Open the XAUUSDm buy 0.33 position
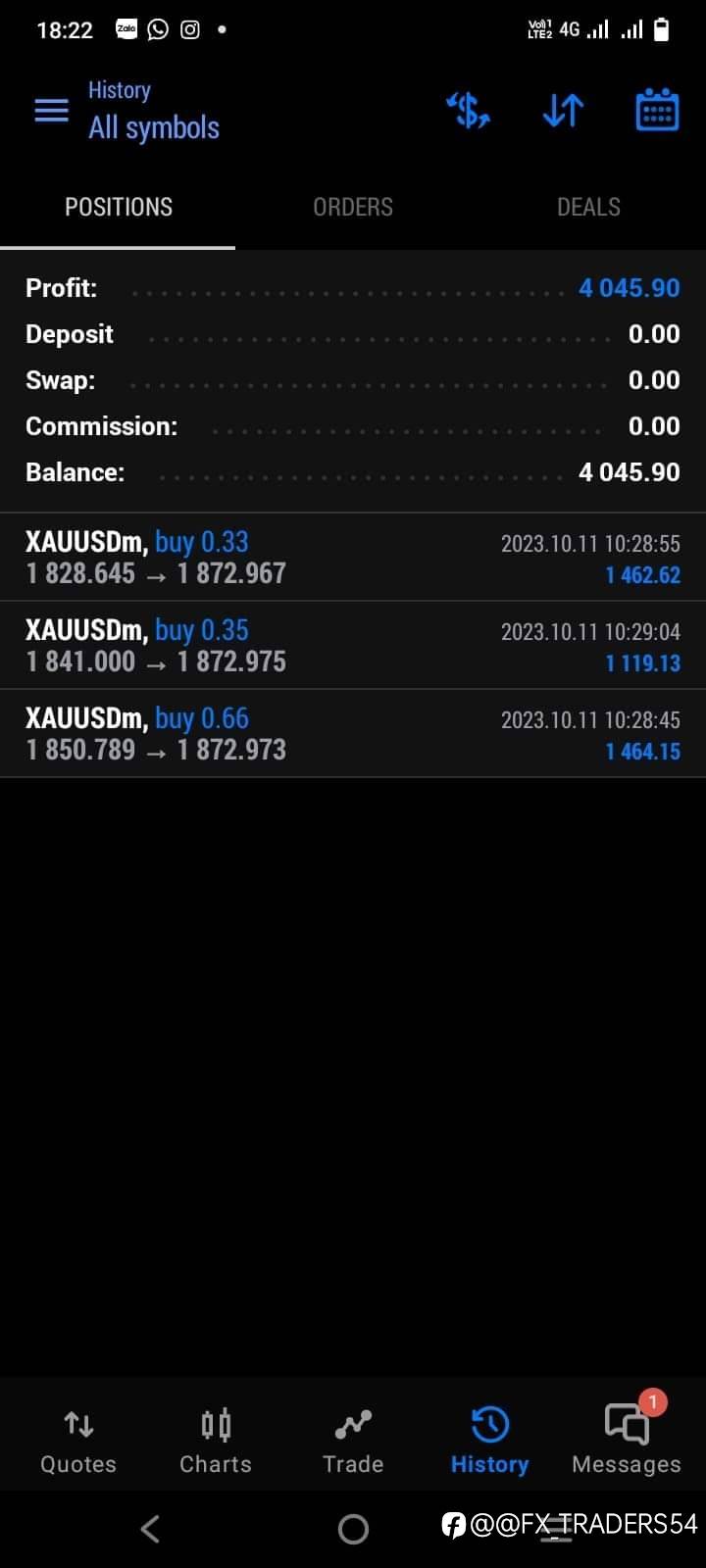Screen dimensions: 706x1568 click(353, 557)
